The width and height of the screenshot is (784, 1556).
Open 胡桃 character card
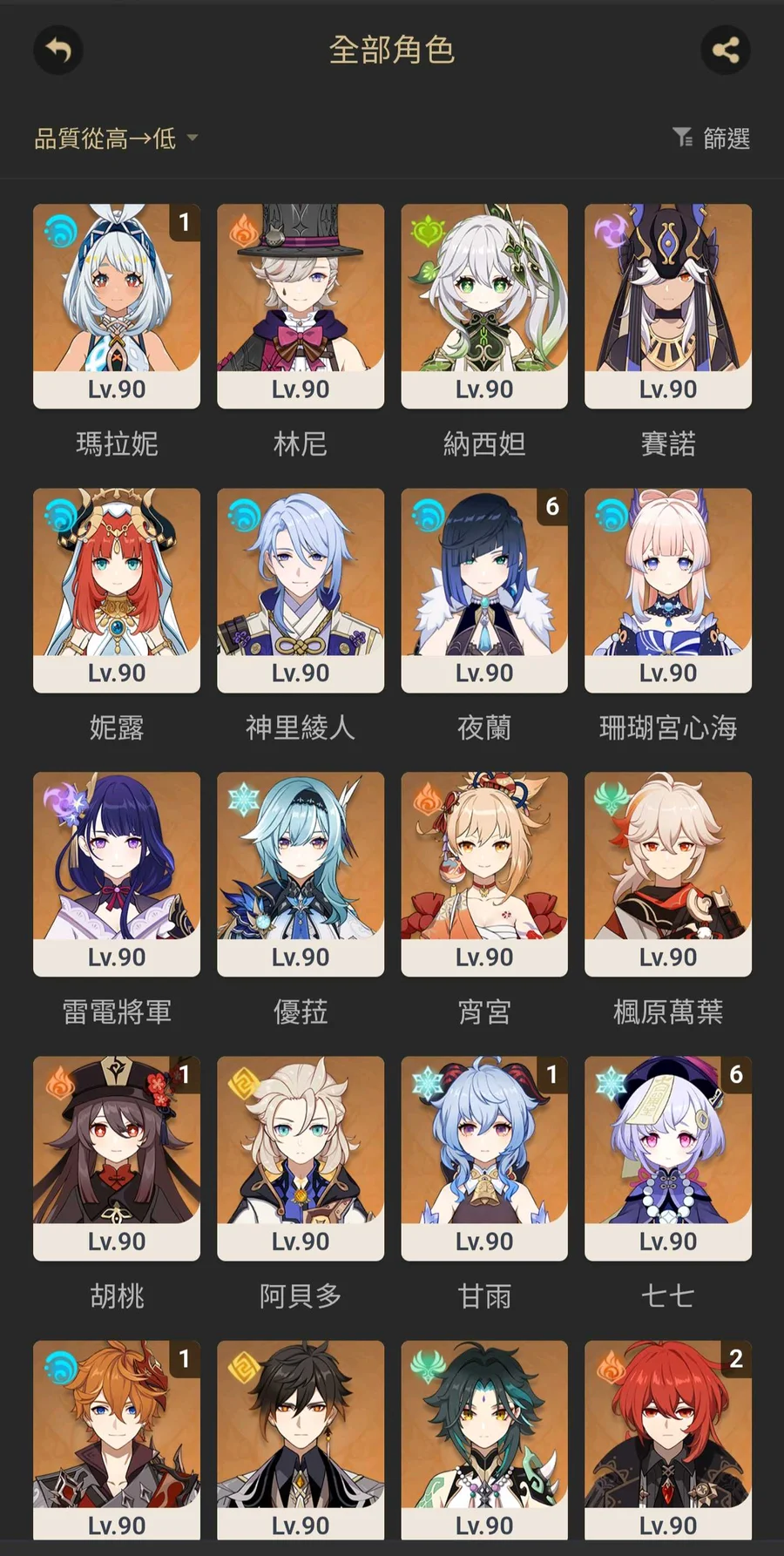click(117, 1158)
